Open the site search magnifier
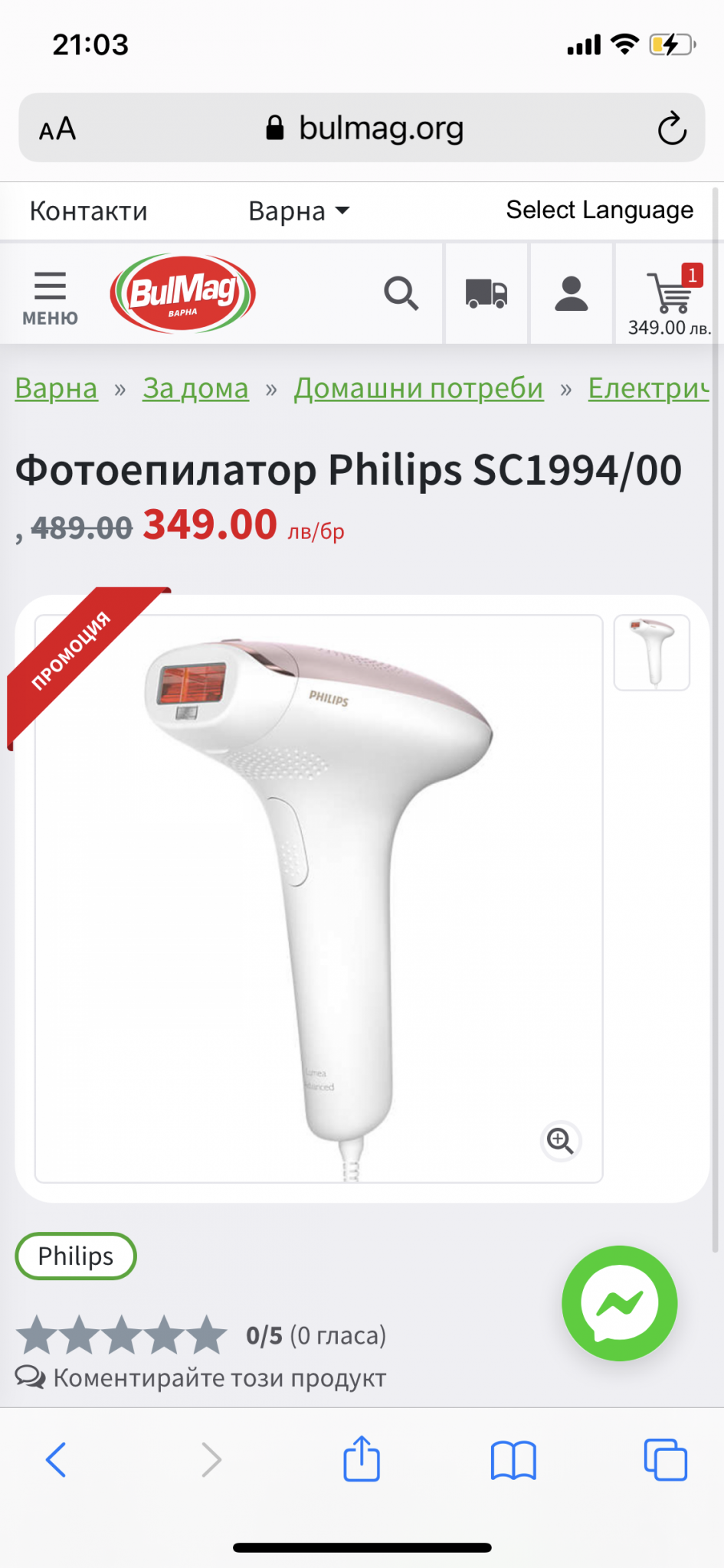Screen dimensions: 724x1568 click(x=401, y=293)
